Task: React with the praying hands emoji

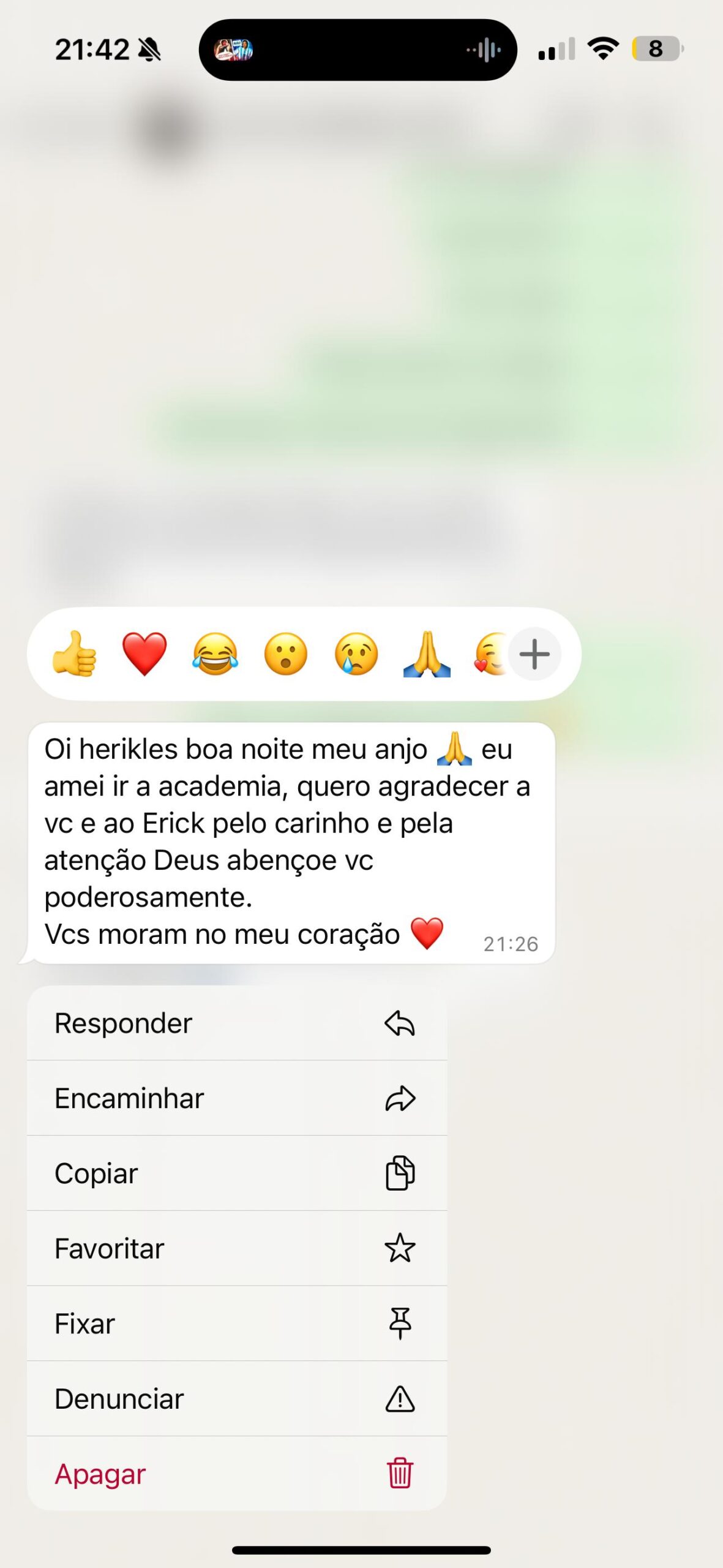Action: click(427, 654)
